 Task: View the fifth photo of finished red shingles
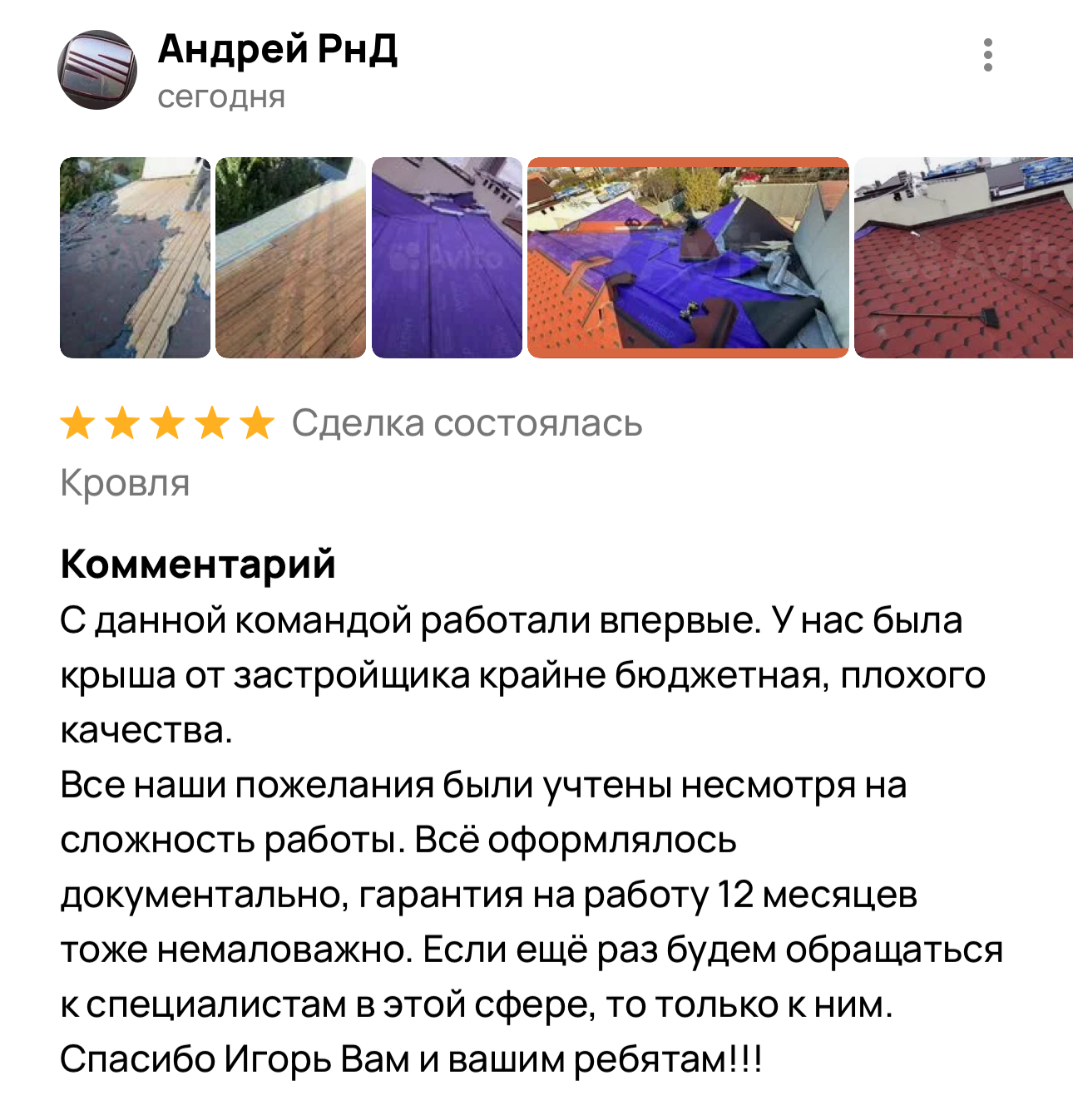click(x=963, y=258)
